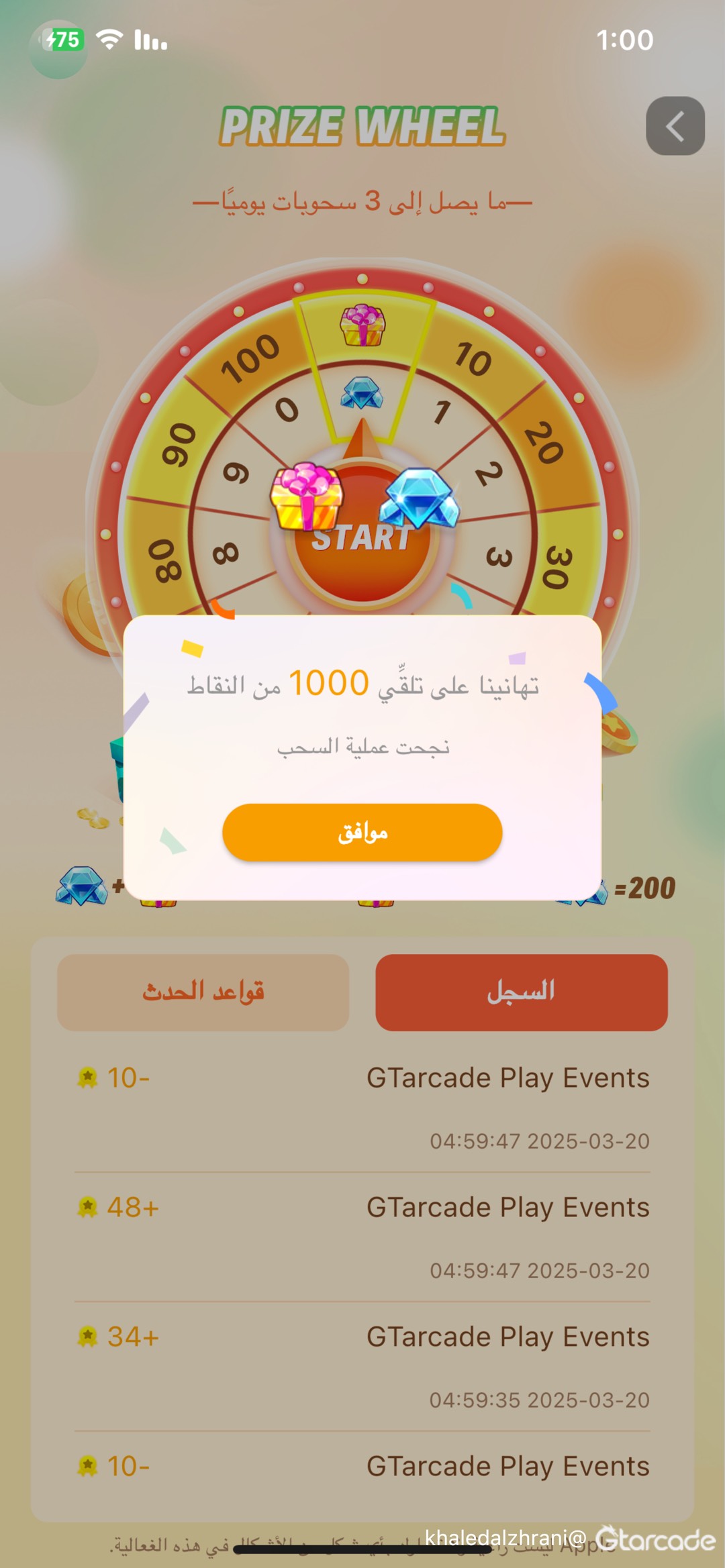Viewport: 725px width, 1568px height.
Task: Open the قواعد الحدث tab
Action: tap(203, 992)
